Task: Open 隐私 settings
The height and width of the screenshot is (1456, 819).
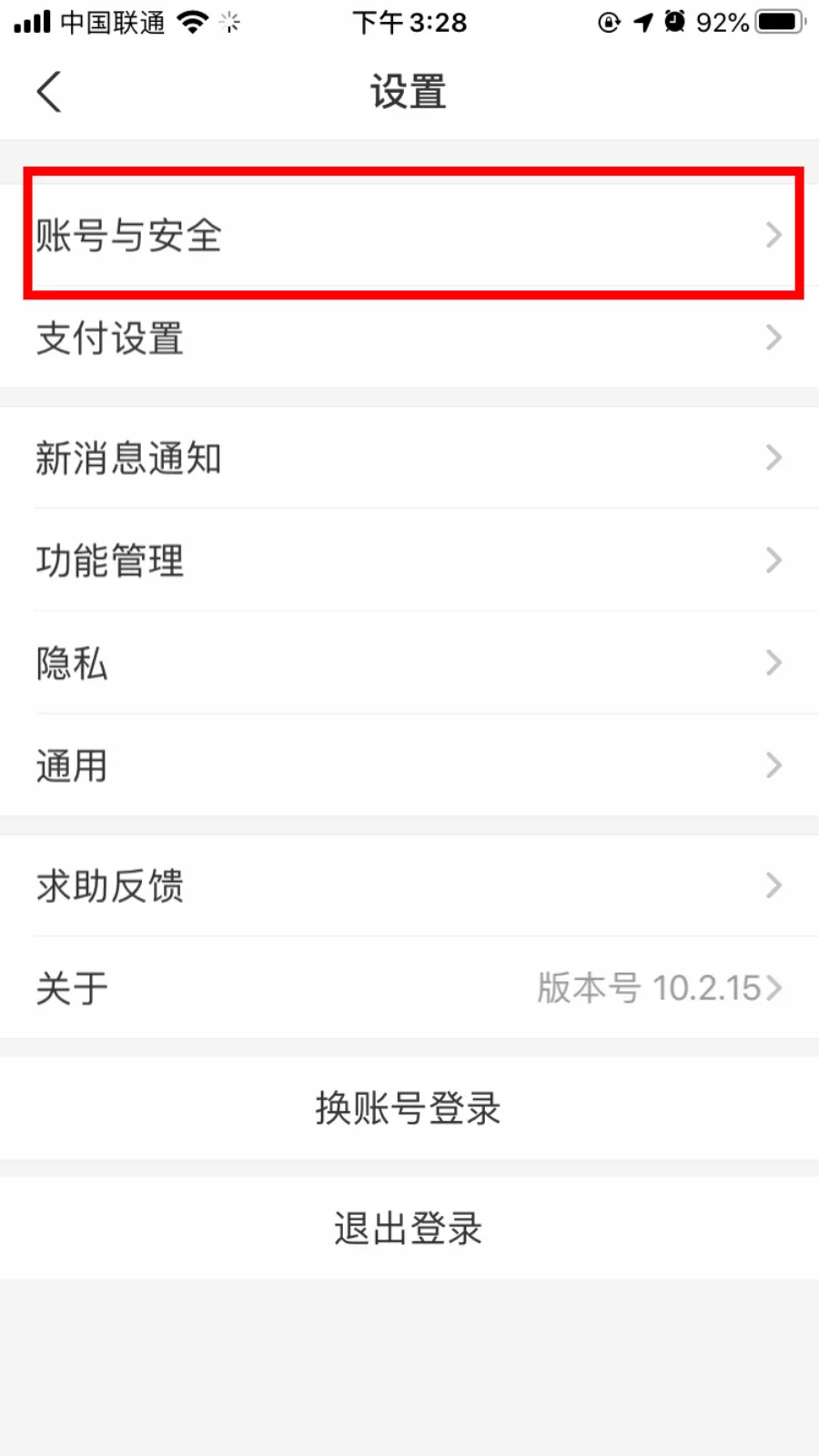Action: click(409, 663)
